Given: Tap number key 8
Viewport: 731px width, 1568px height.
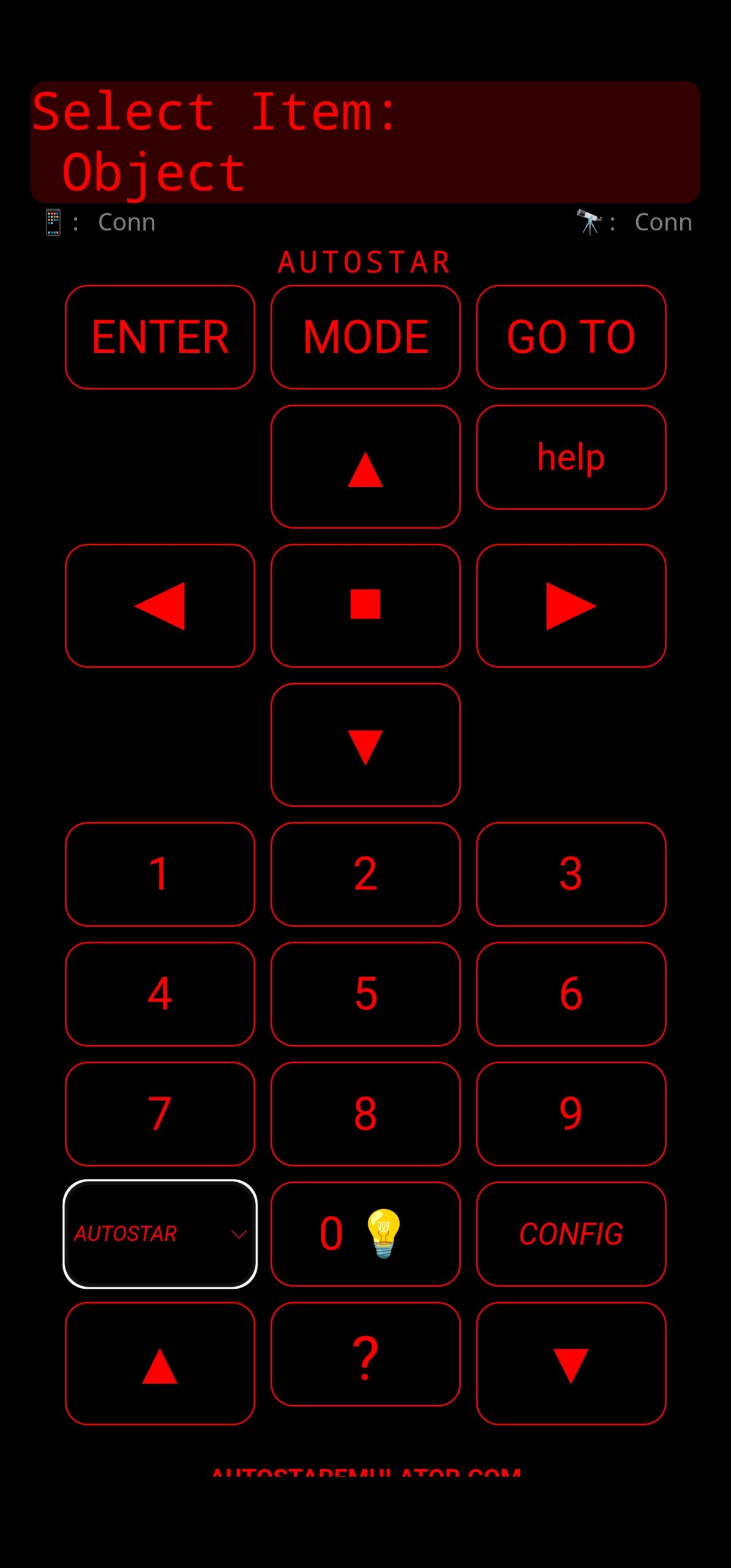Looking at the screenshot, I should click(365, 1114).
